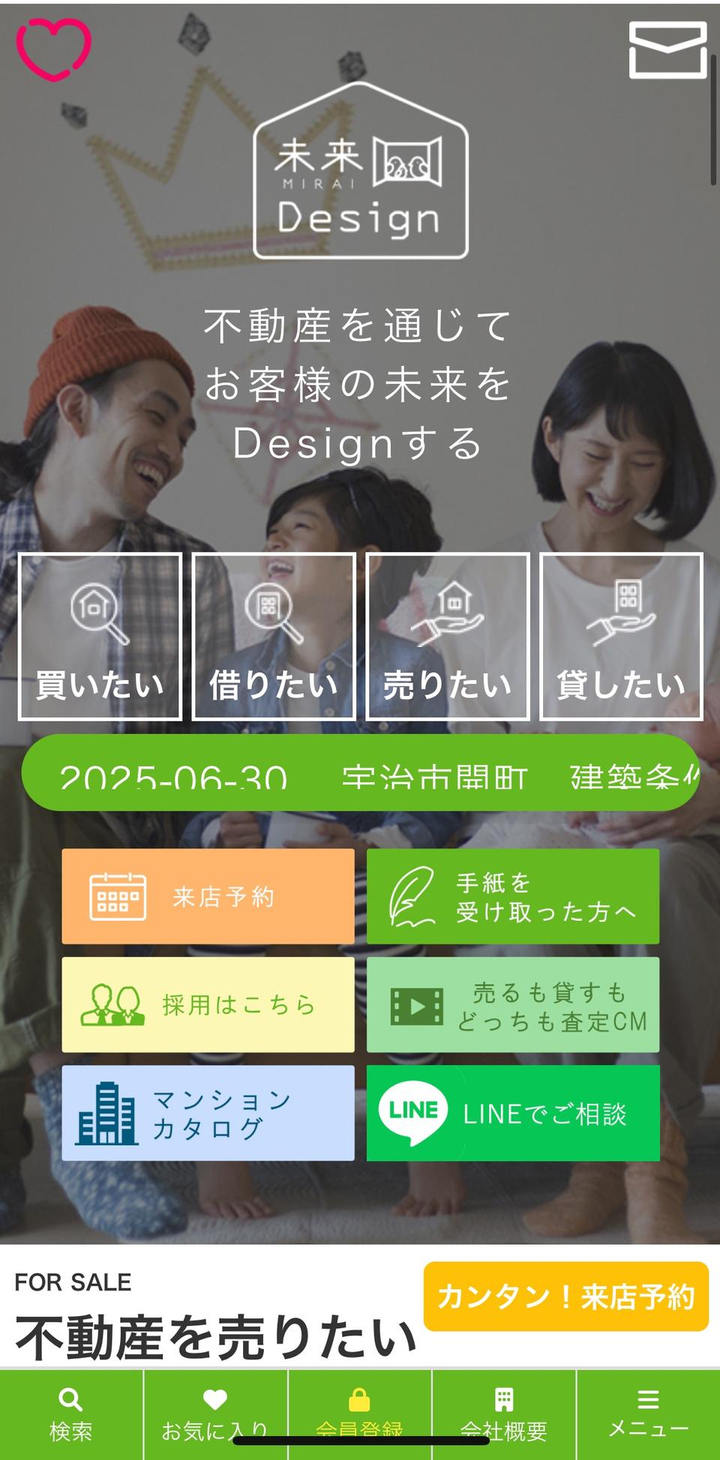Switch to お気に入り favorites tab
The height and width of the screenshot is (1460, 720).
click(x=215, y=1414)
